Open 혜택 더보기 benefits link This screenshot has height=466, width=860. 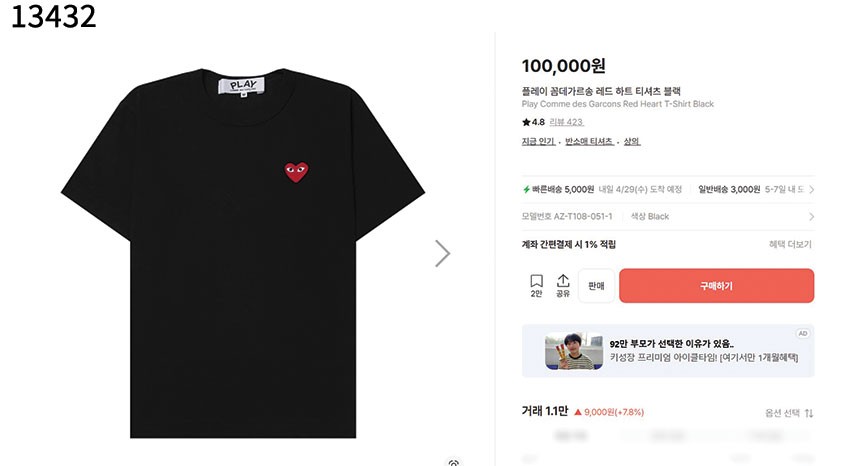coord(790,244)
